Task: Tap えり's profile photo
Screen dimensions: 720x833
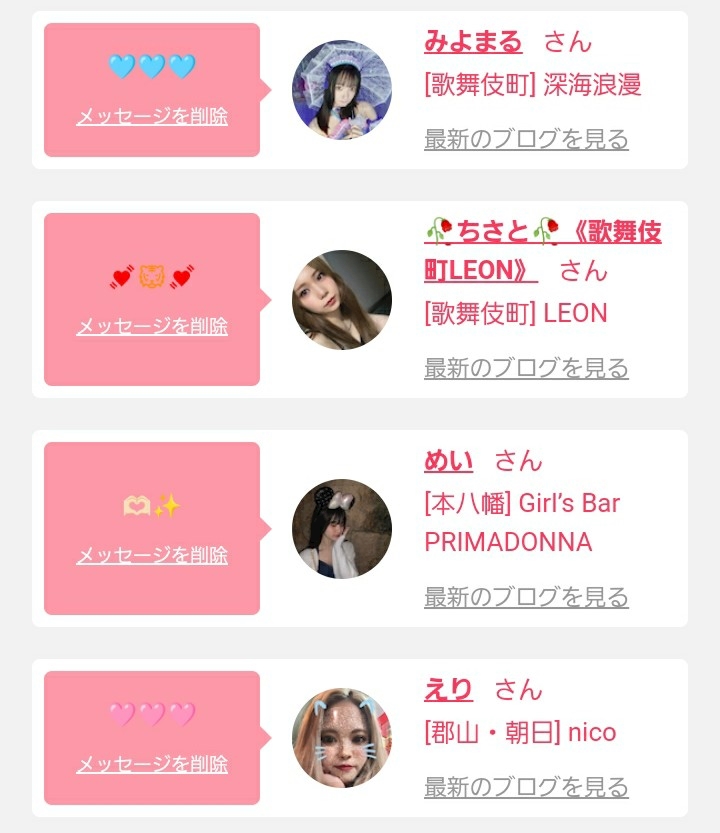Action: (x=342, y=738)
